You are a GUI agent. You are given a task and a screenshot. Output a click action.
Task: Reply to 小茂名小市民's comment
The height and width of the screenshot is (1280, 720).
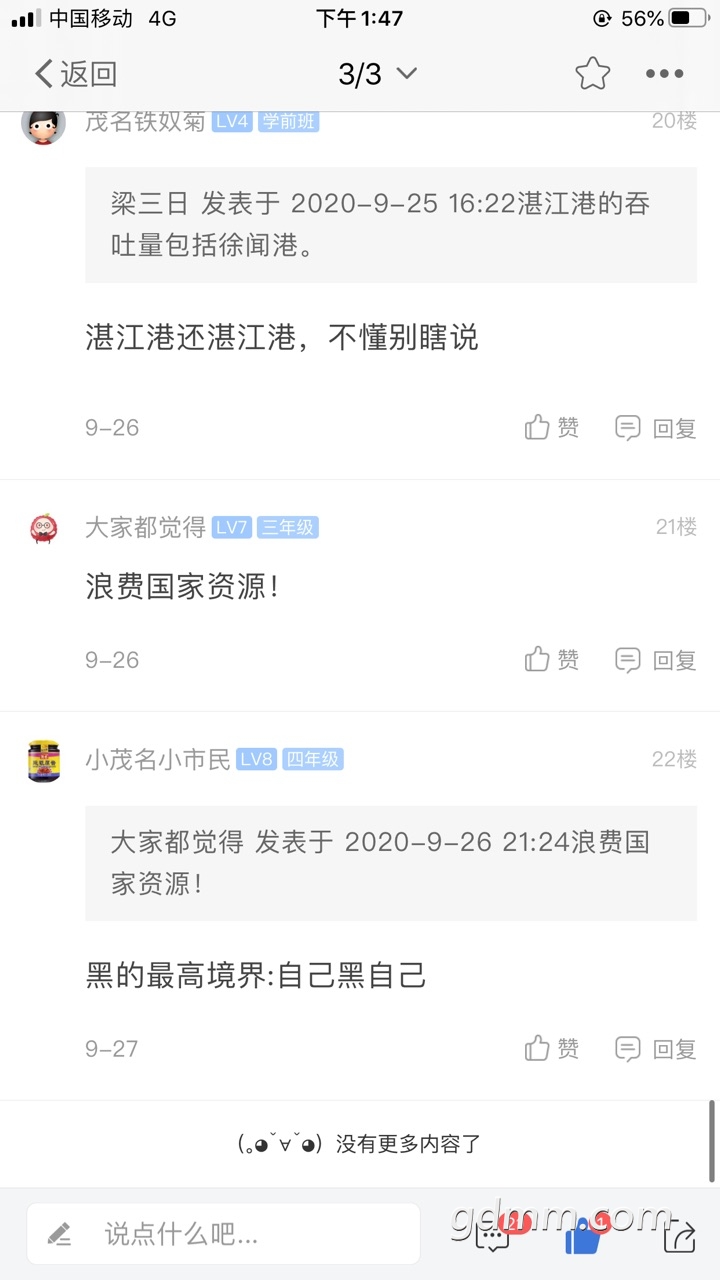(x=655, y=1049)
